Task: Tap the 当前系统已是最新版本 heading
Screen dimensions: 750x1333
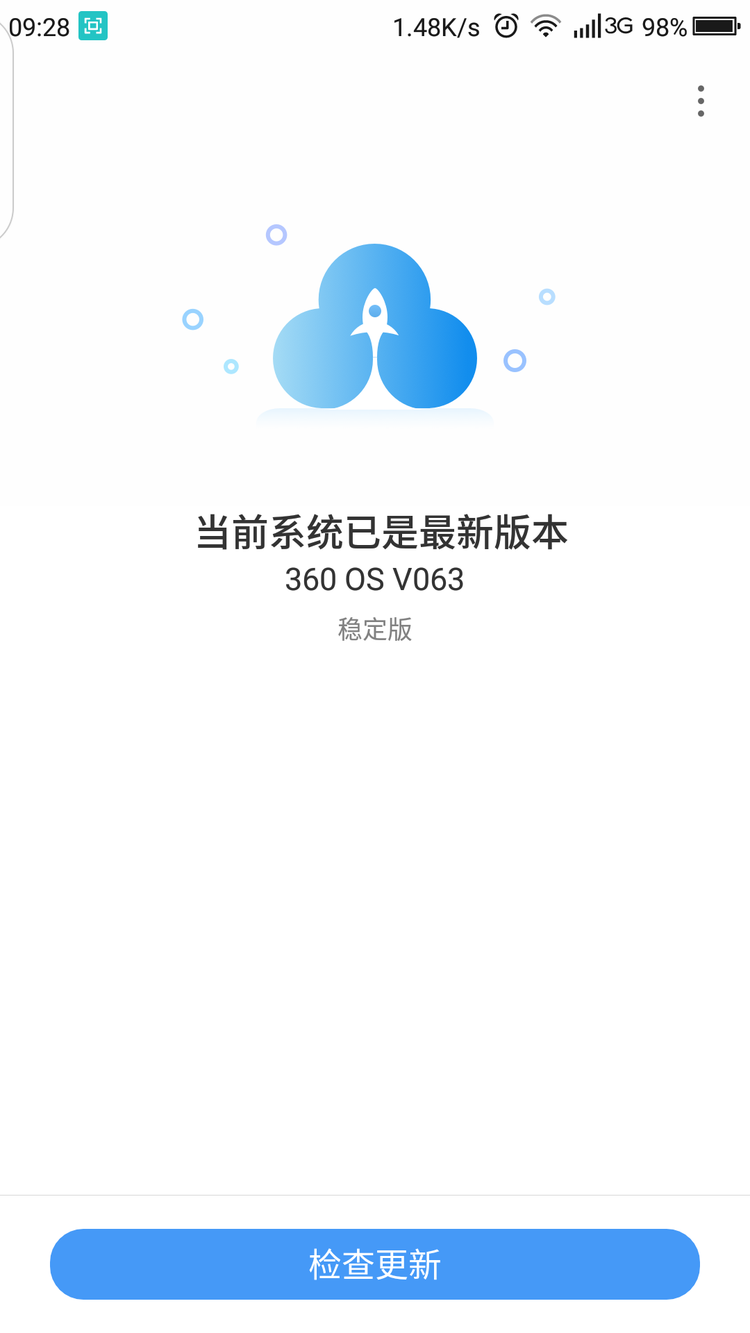Action: pos(374,533)
